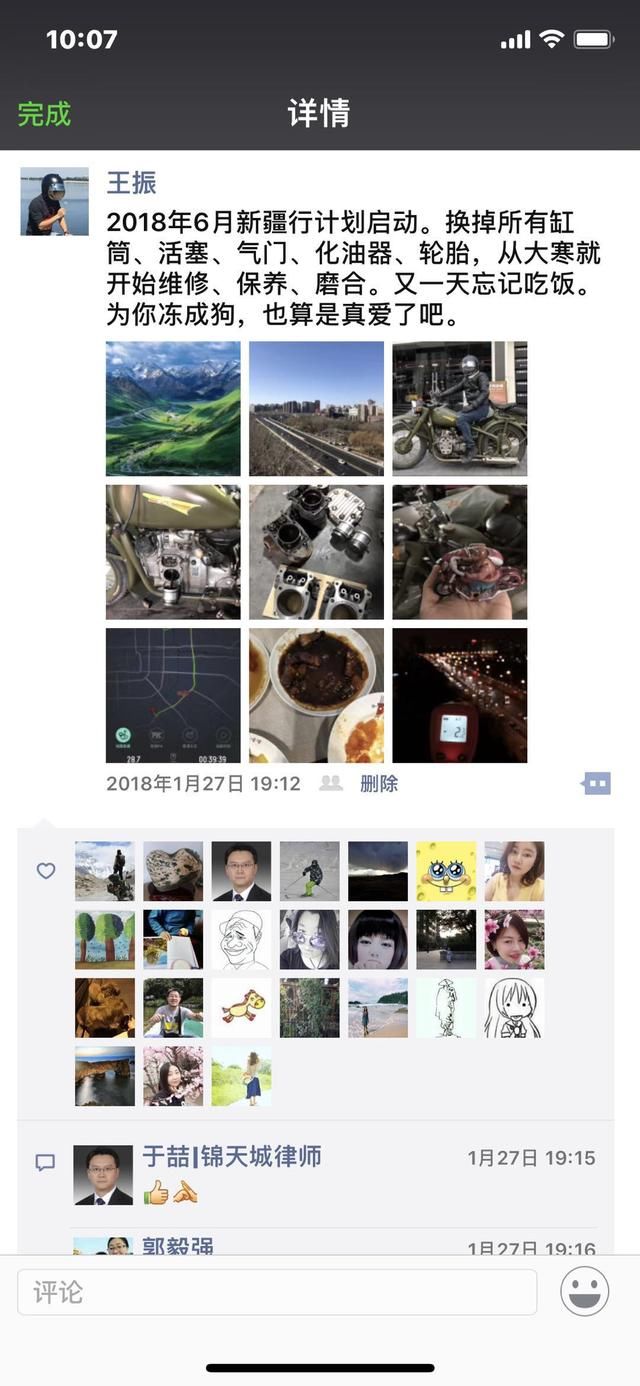The height and width of the screenshot is (1386, 640).
Task: Open the like and comment options button
Action: [x=596, y=783]
